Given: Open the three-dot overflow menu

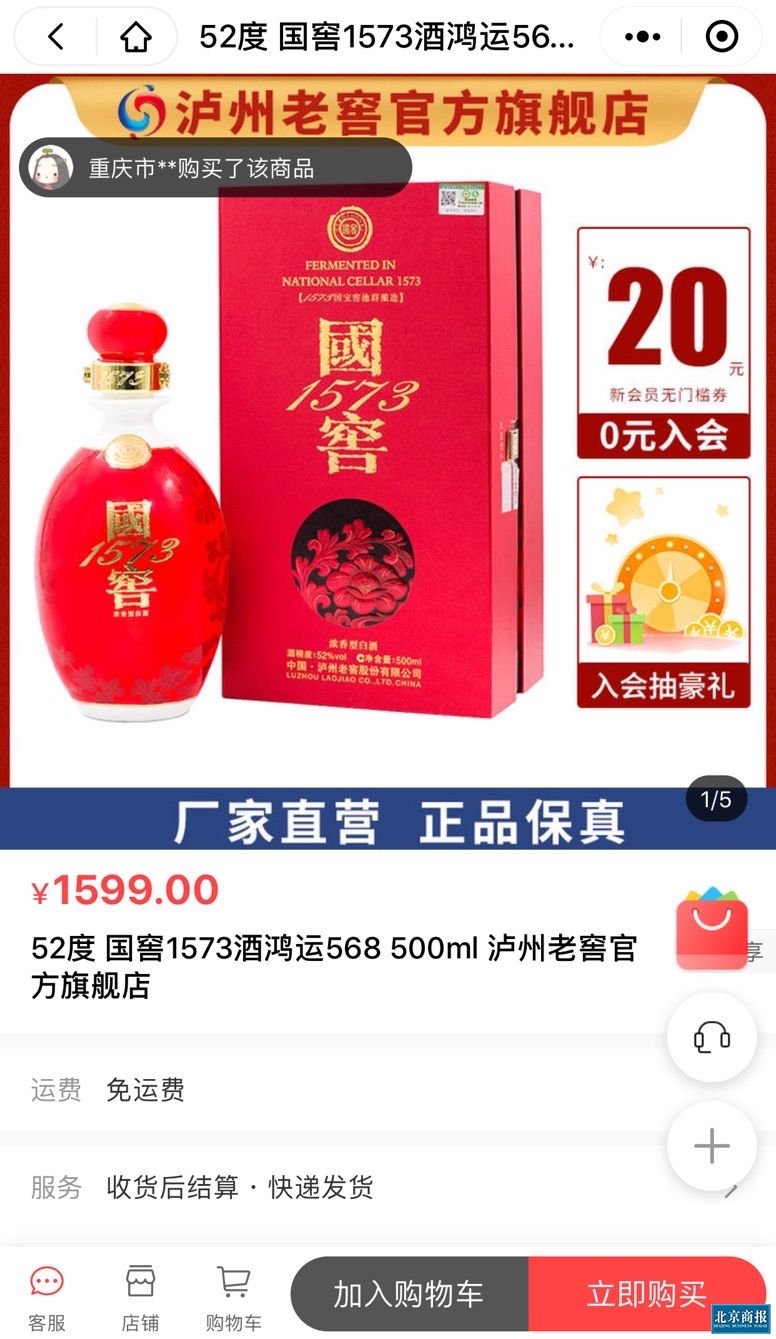Looking at the screenshot, I should 641,38.
